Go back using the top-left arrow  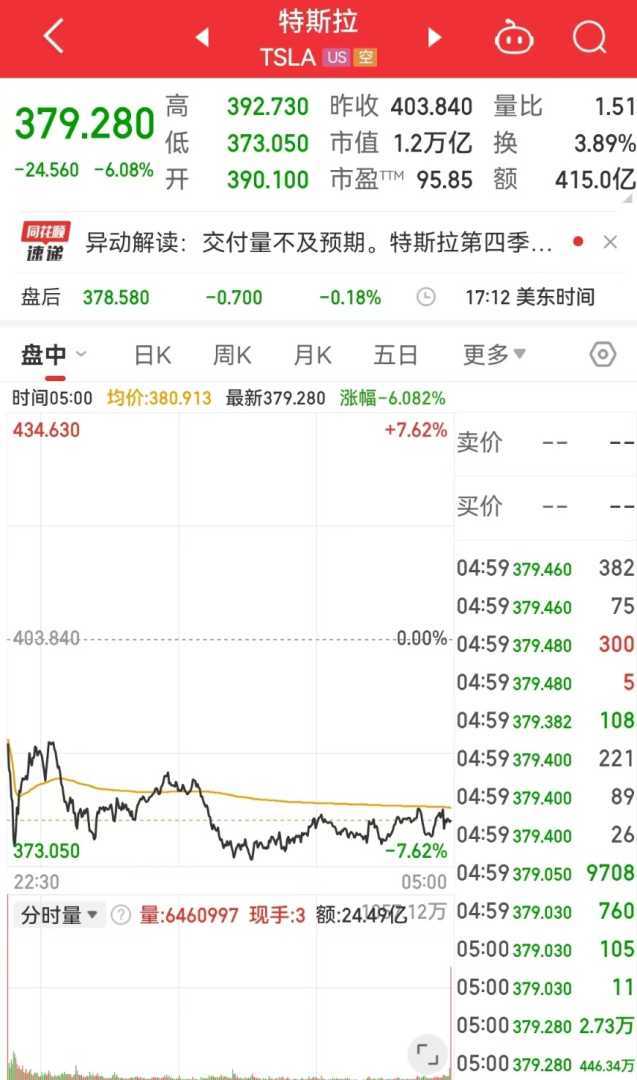[53, 37]
